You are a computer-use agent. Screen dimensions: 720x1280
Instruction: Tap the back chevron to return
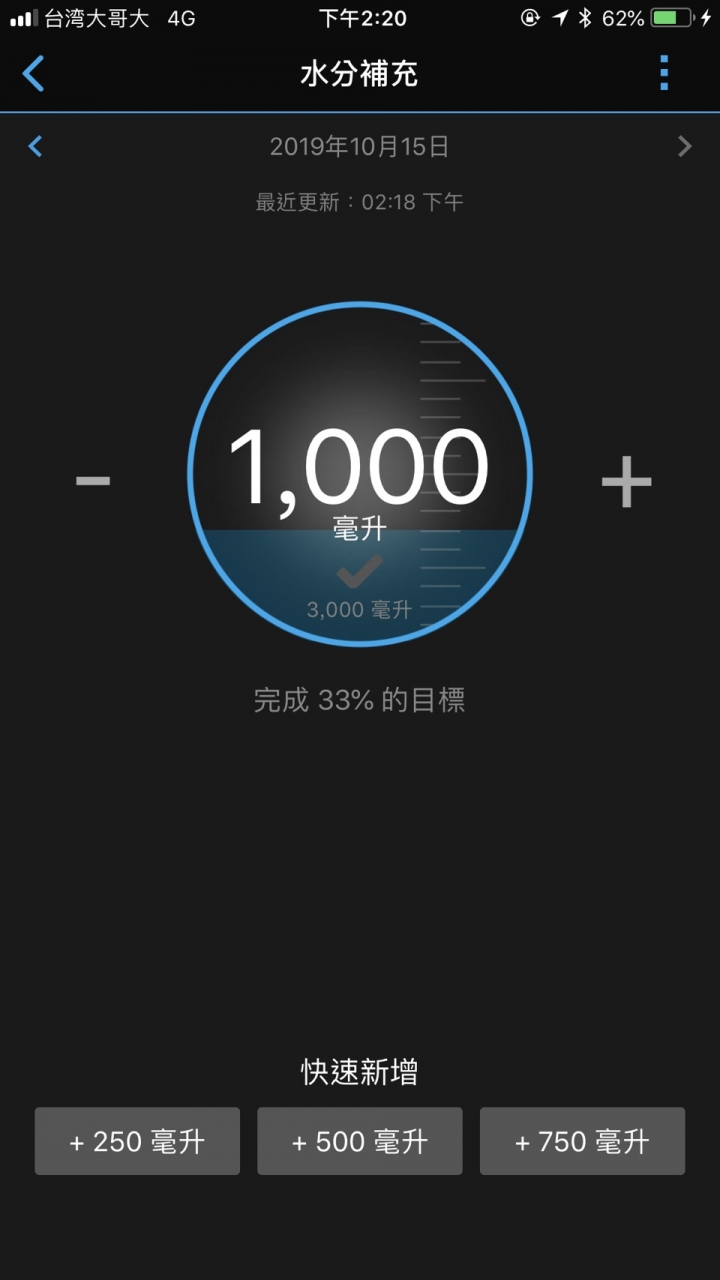[33, 74]
